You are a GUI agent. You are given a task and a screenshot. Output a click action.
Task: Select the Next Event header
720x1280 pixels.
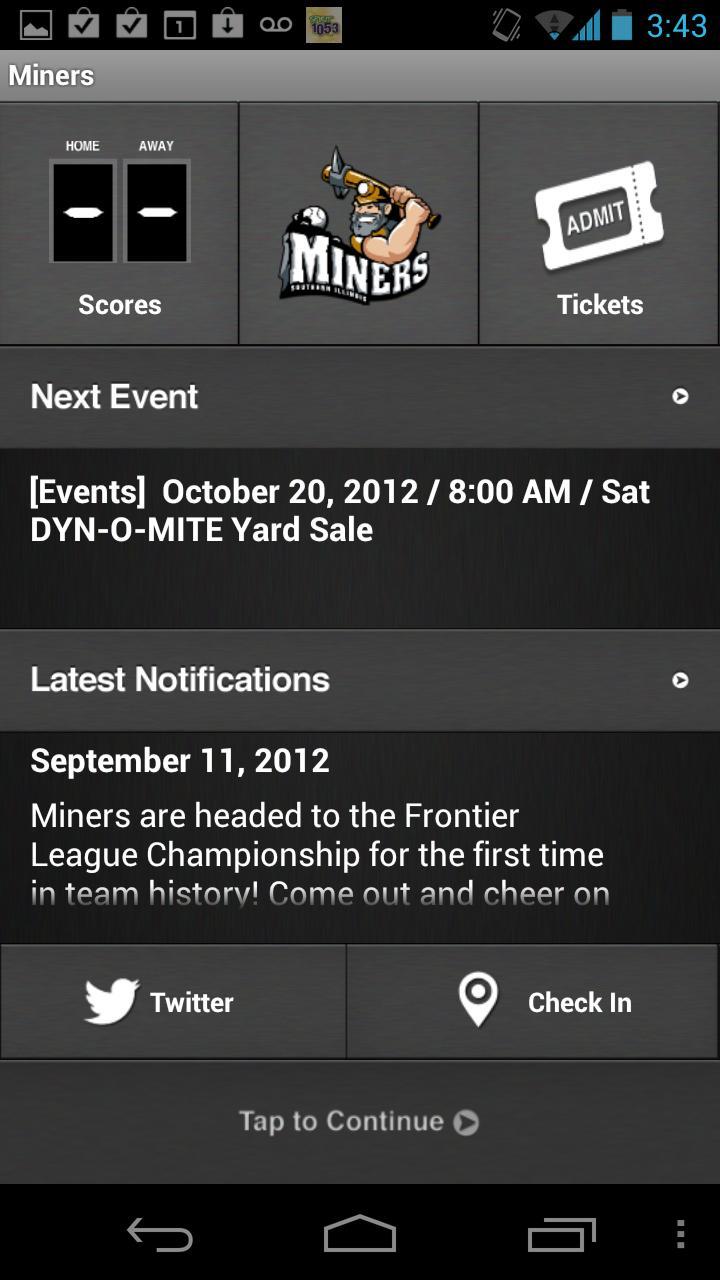pos(114,396)
